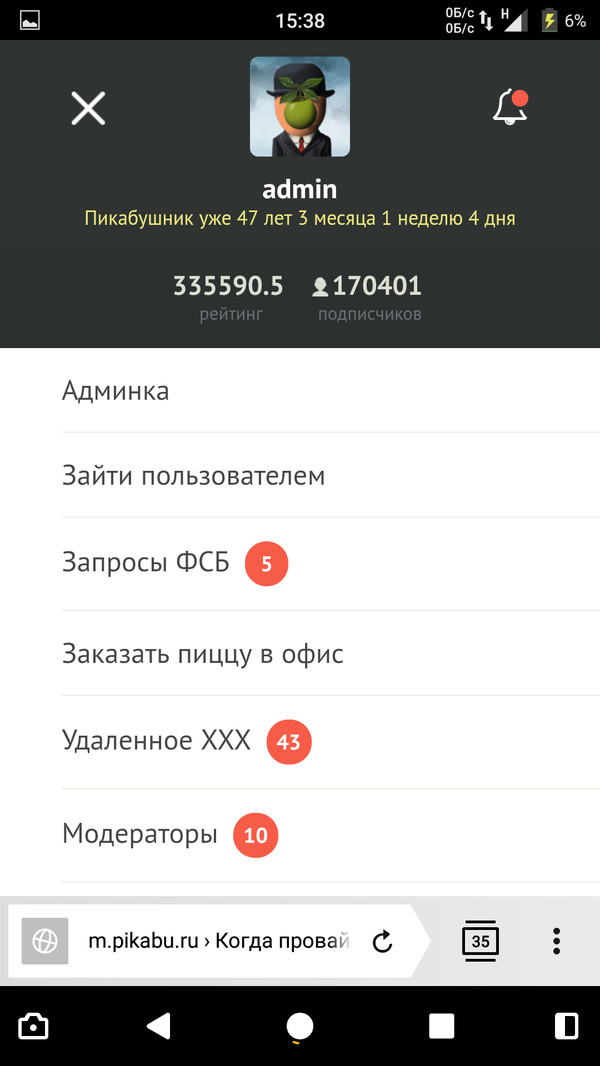Tap the admin profile avatar
Viewport: 600px width, 1066px height.
tap(300, 107)
